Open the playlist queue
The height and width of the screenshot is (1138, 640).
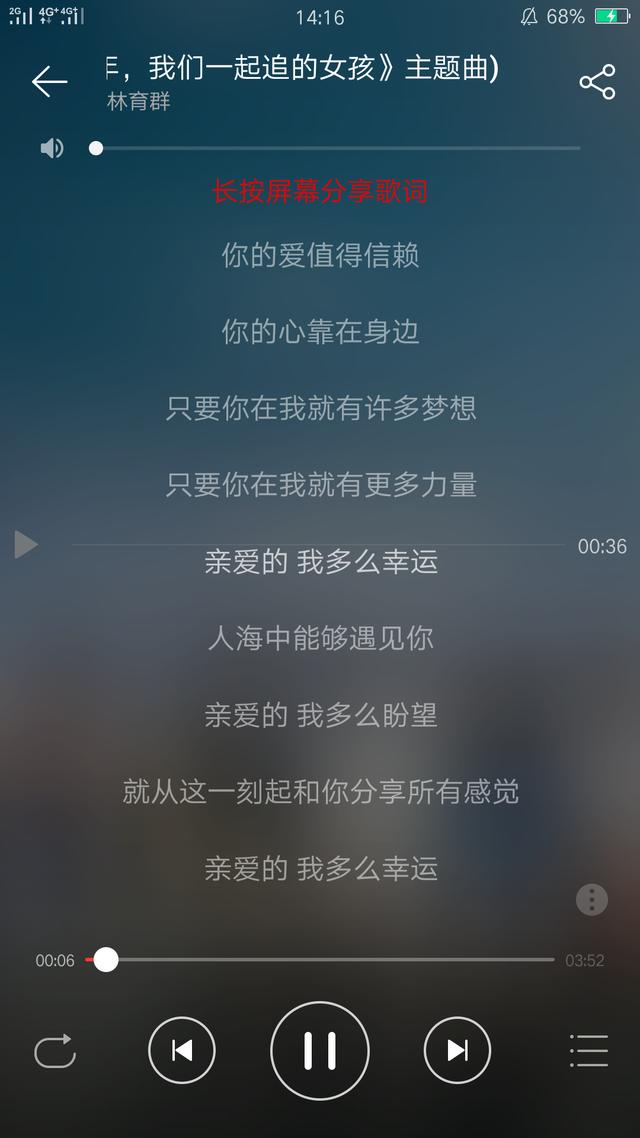(588, 1050)
